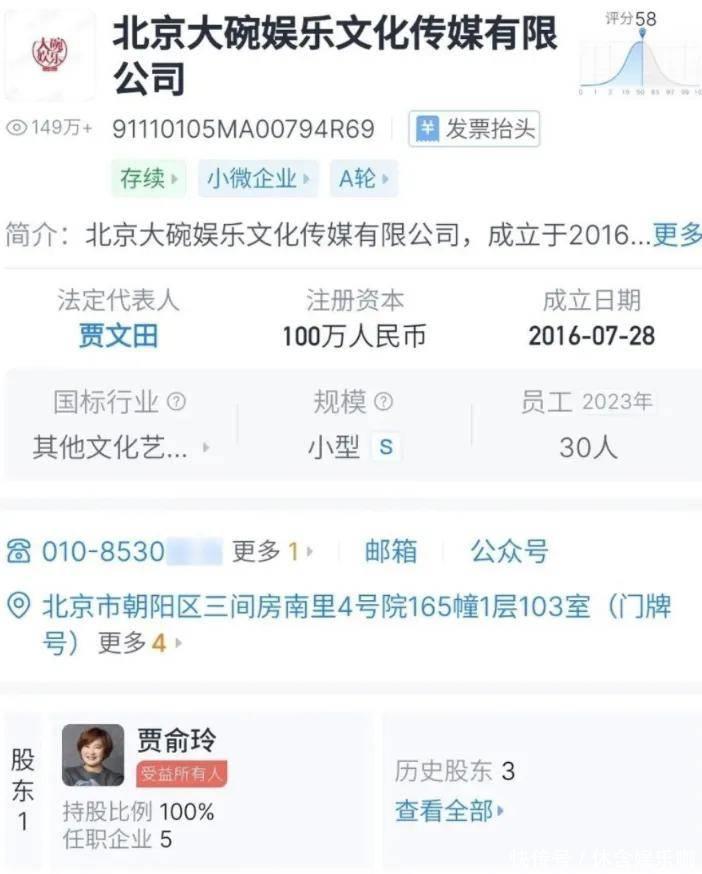The height and width of the screenshot is (874, 702).
Task: Open the 公众号 link
Action: point(509,551)
